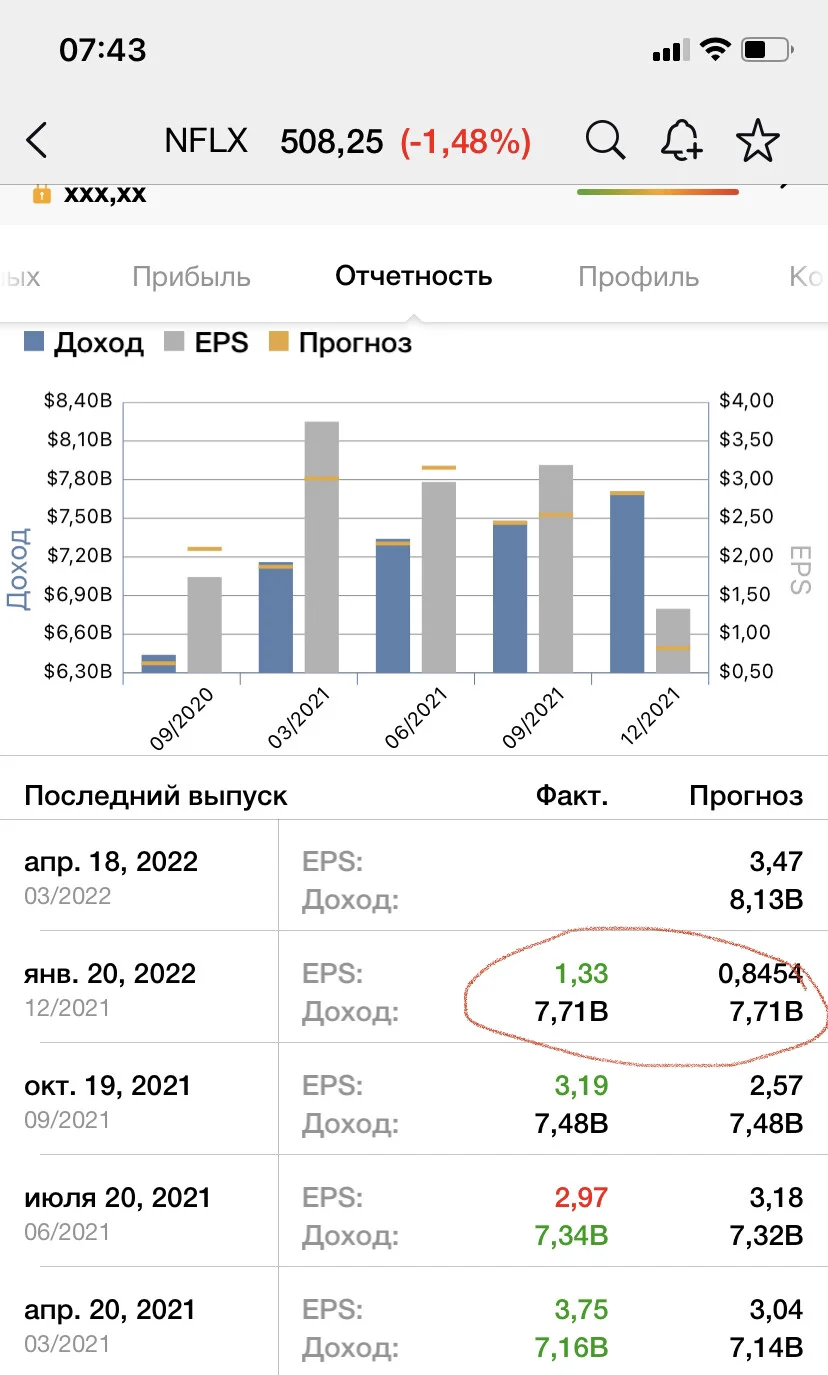Viewport: 828px width, 1375px height.
Task: Go back with the arrow
Action: click(37, 141)
